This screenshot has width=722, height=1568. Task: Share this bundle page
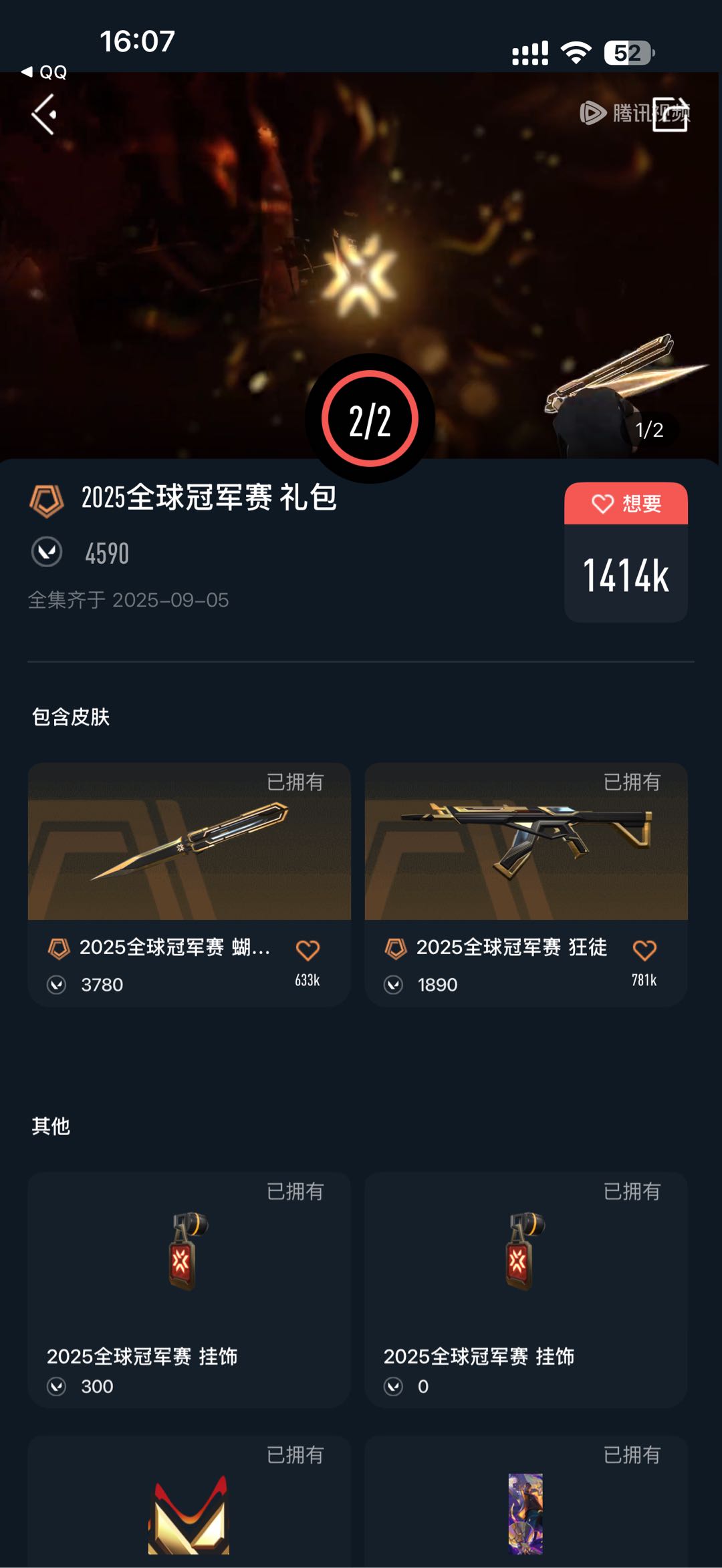(670, 114)
